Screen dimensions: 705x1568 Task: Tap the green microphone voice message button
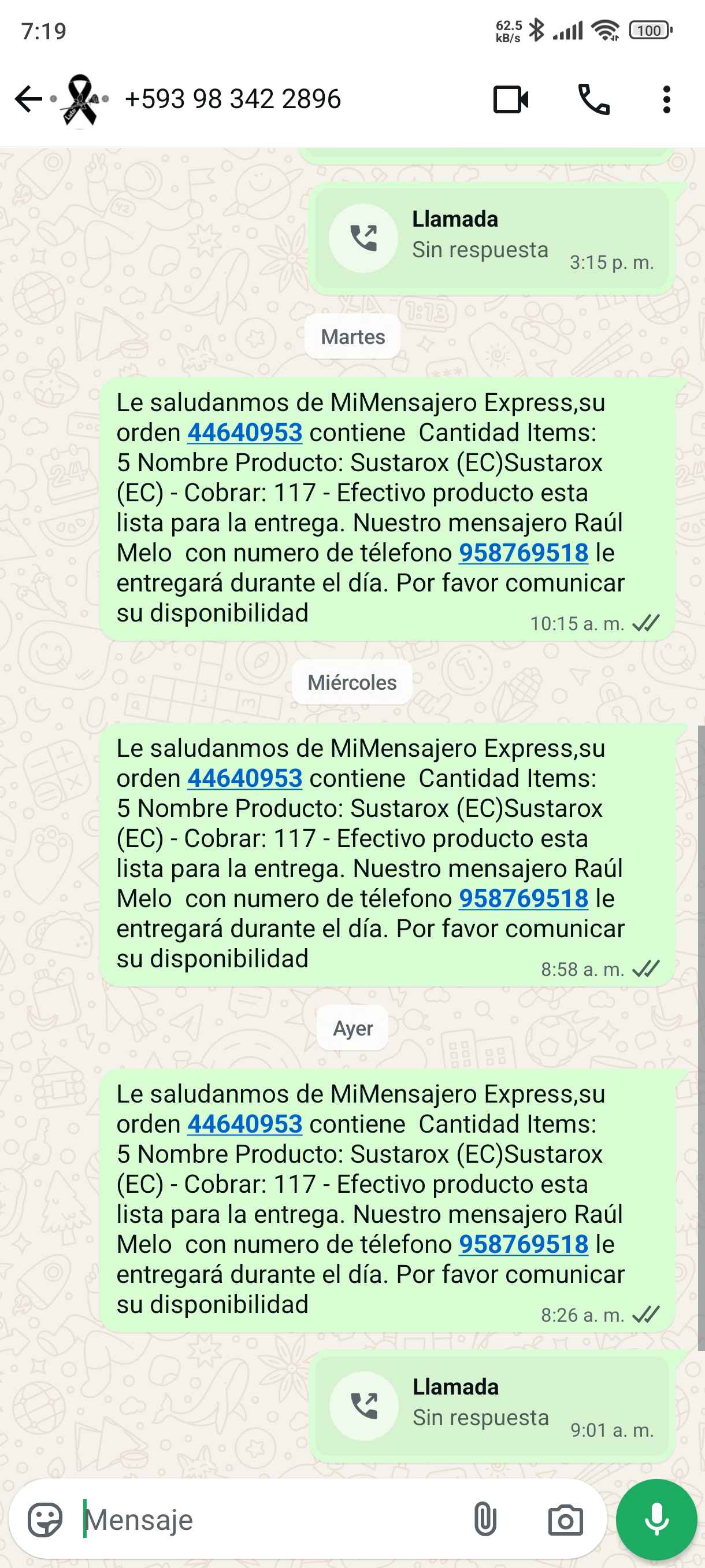pos(656,1520)
